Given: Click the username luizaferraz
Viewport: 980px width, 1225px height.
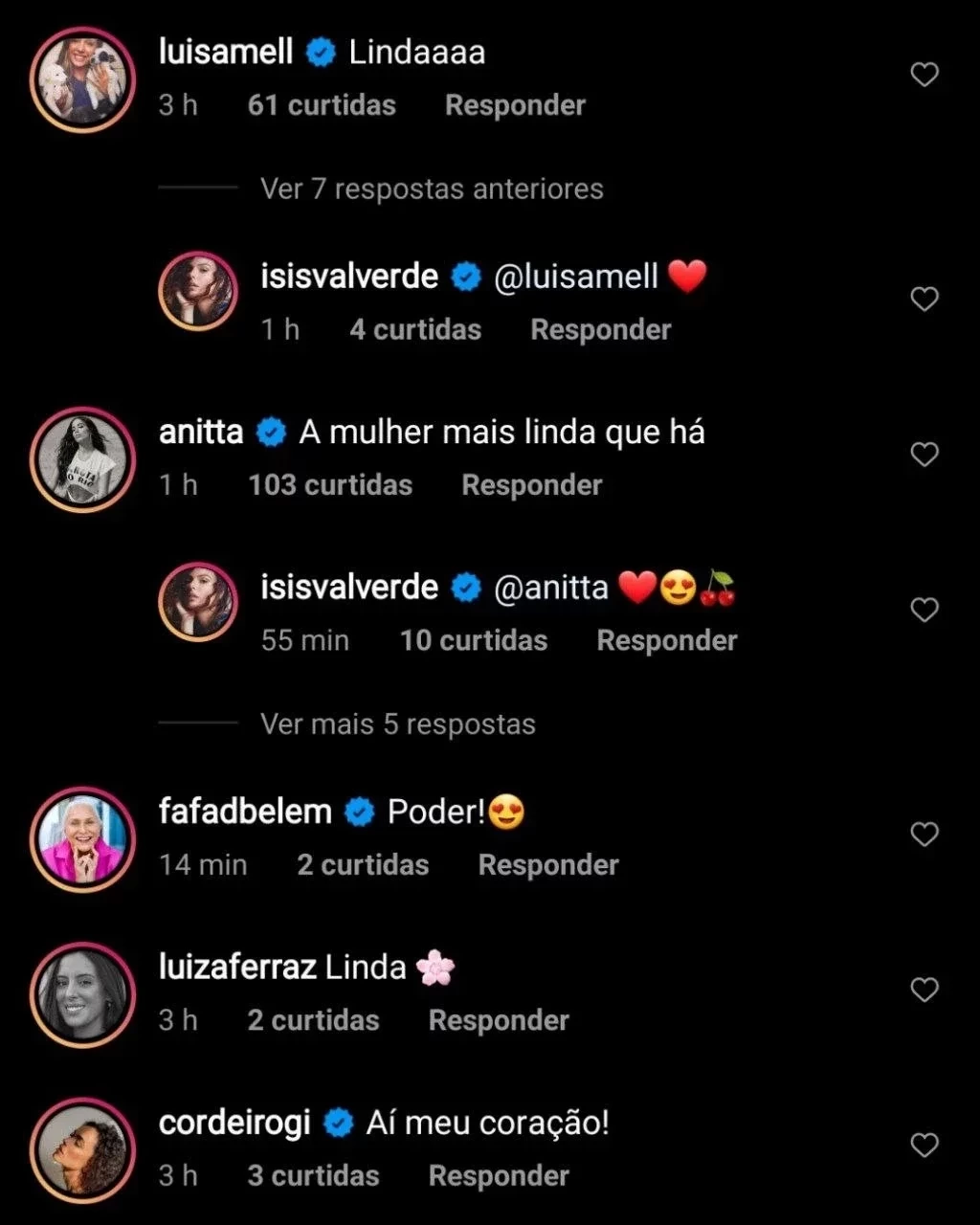Looking at the screenshot, I should tap(234, 967).
